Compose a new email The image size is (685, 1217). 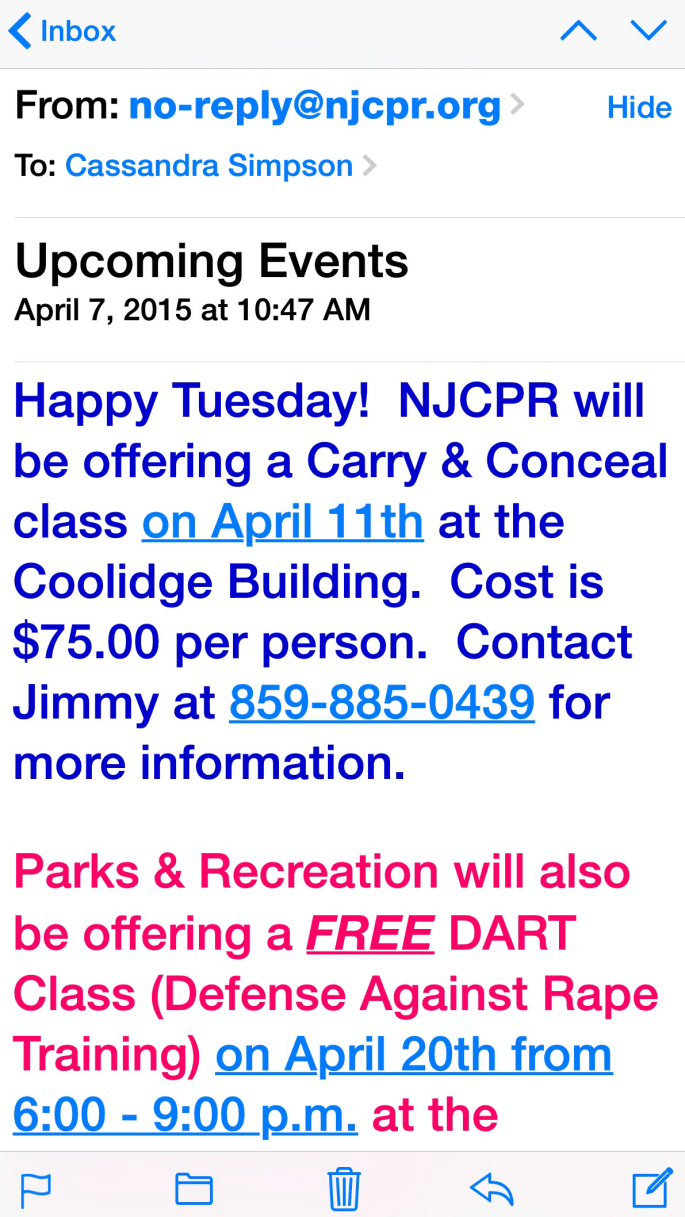651,1188
